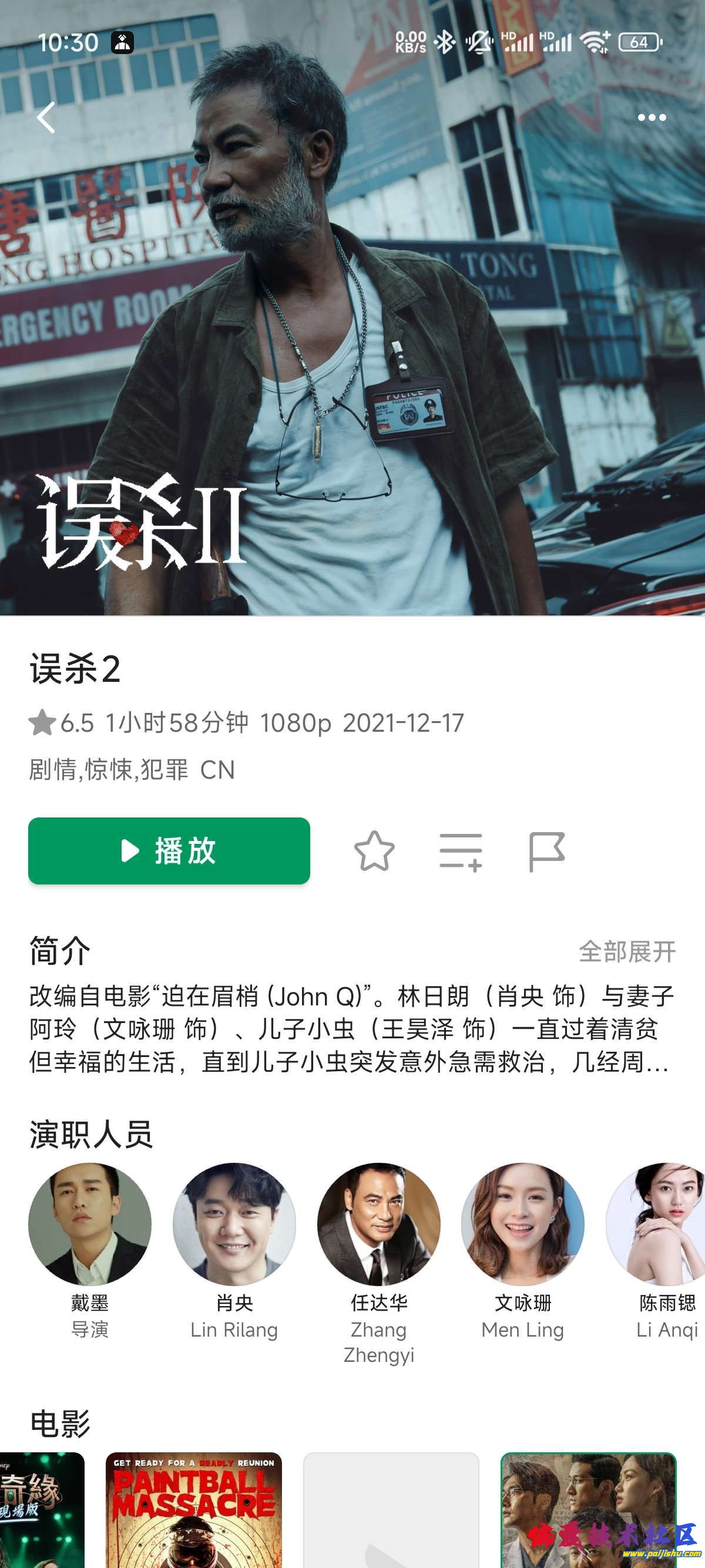Image resolution: width=705 pixels, height=1568 pixels.
Task: Open 任达华's actor profile
Action: pos(379,1224)
